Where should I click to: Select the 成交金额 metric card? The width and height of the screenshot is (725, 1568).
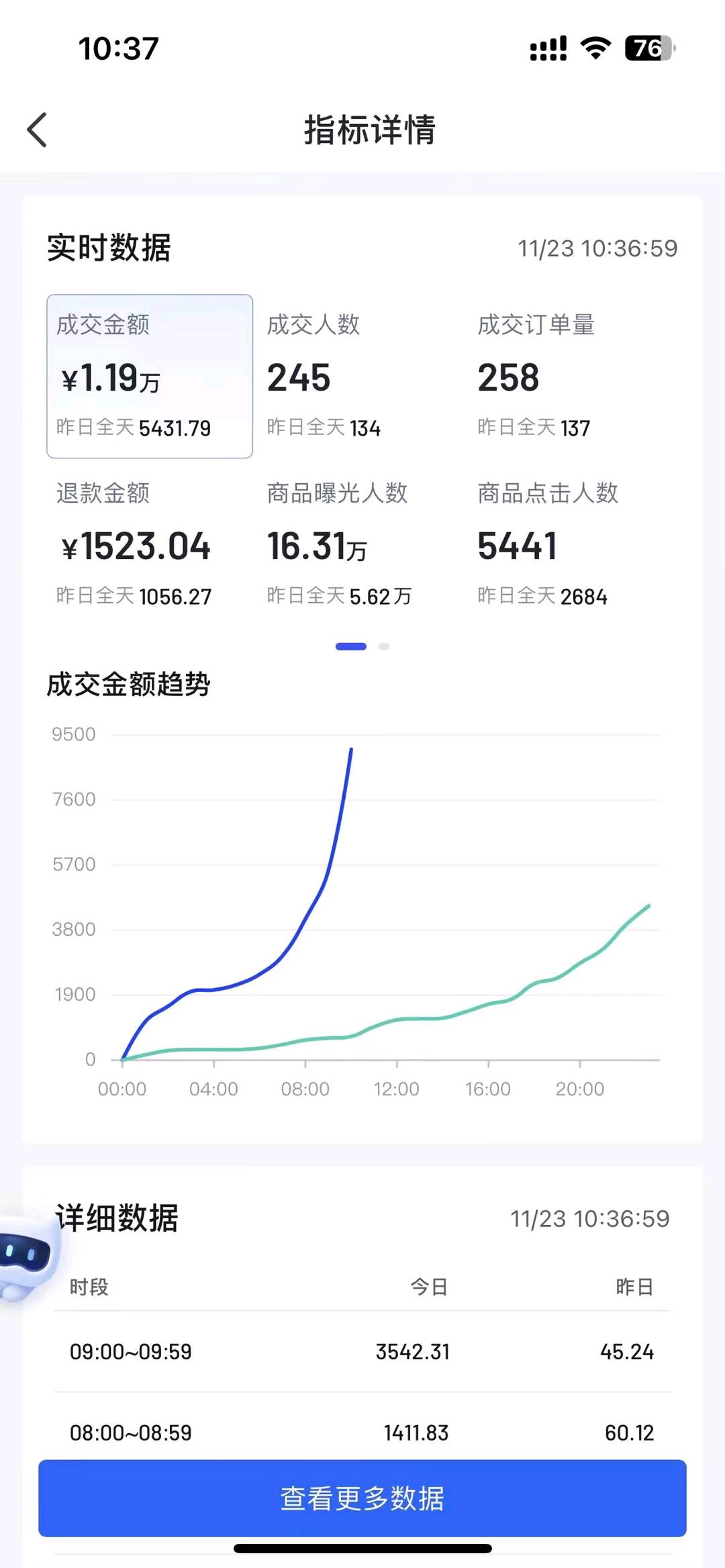[x=150, y=376]
